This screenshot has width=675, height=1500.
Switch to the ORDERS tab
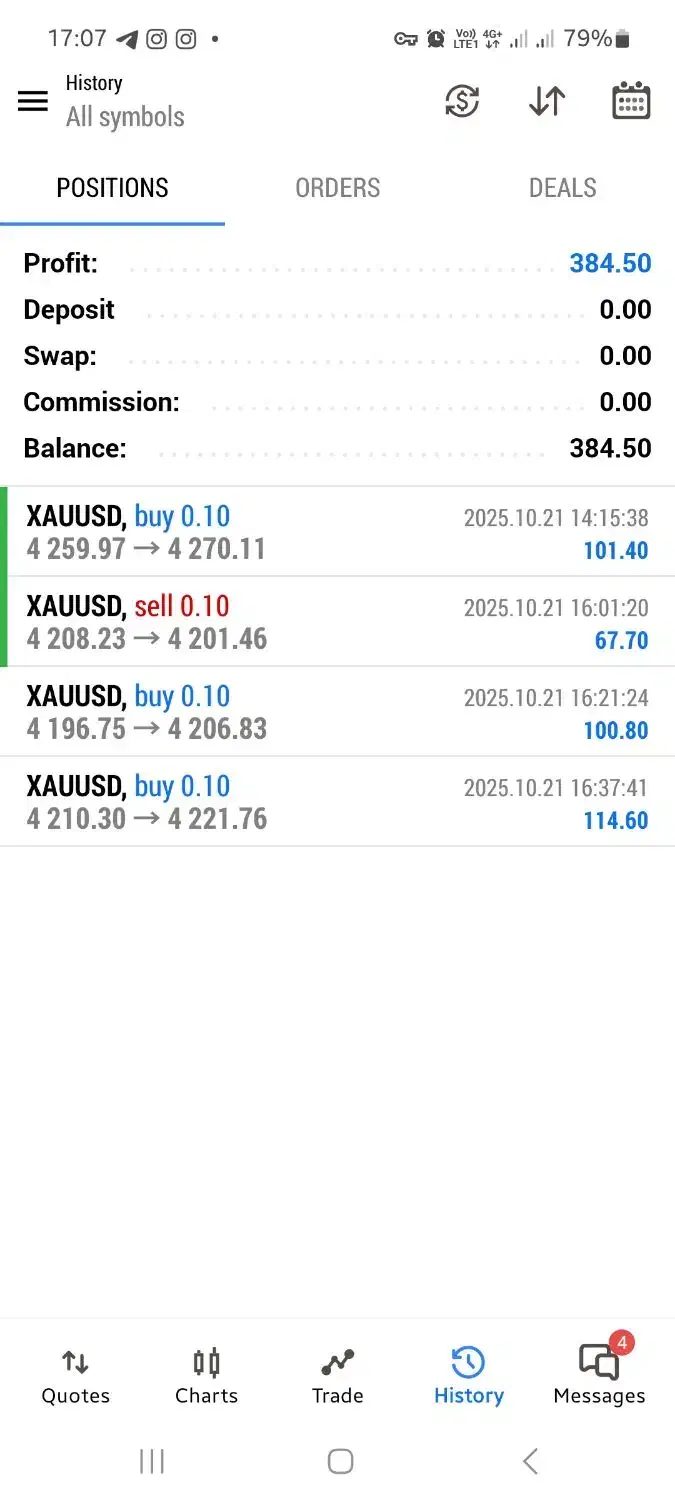(337, 188)
